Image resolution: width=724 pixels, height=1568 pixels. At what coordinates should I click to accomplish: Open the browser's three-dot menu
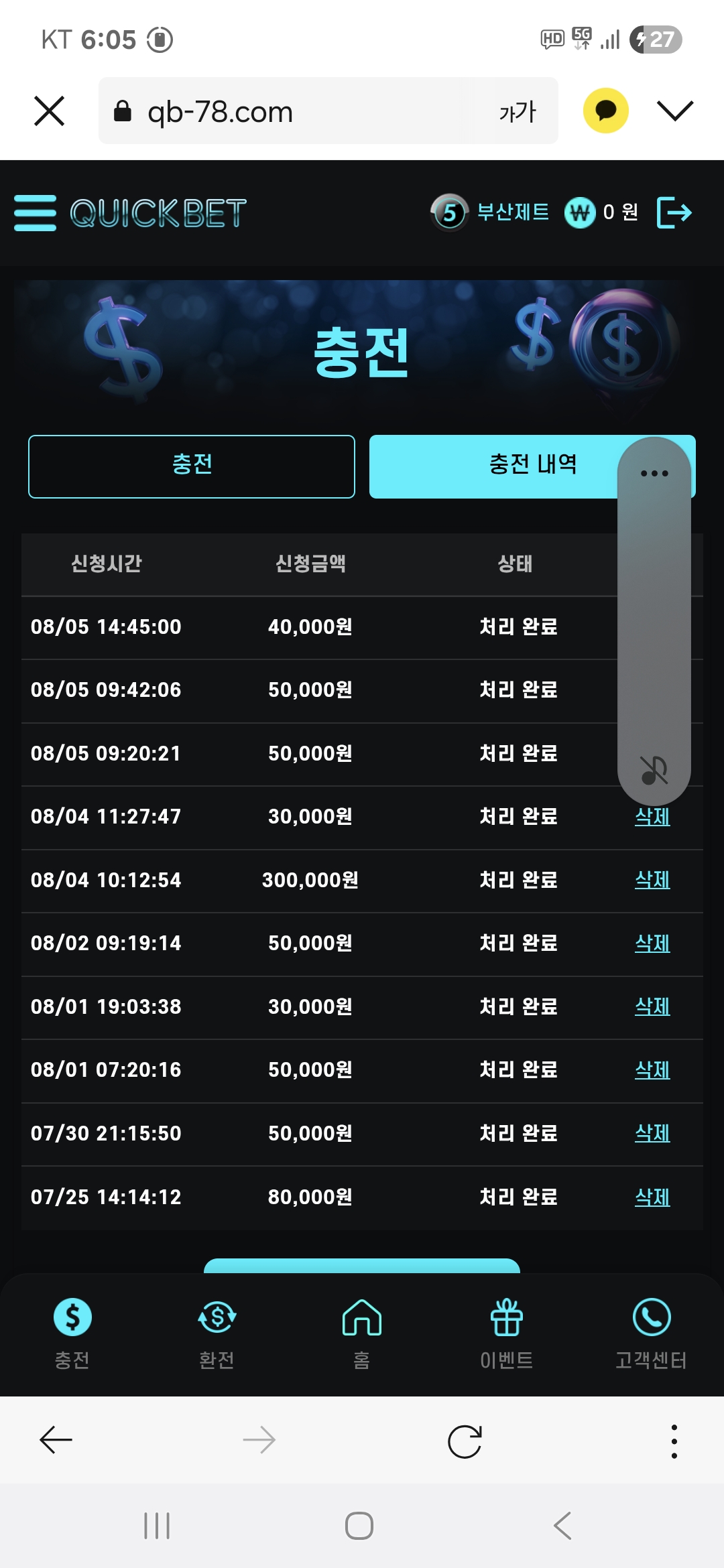pyautogui.click(x=674, y=1441)
